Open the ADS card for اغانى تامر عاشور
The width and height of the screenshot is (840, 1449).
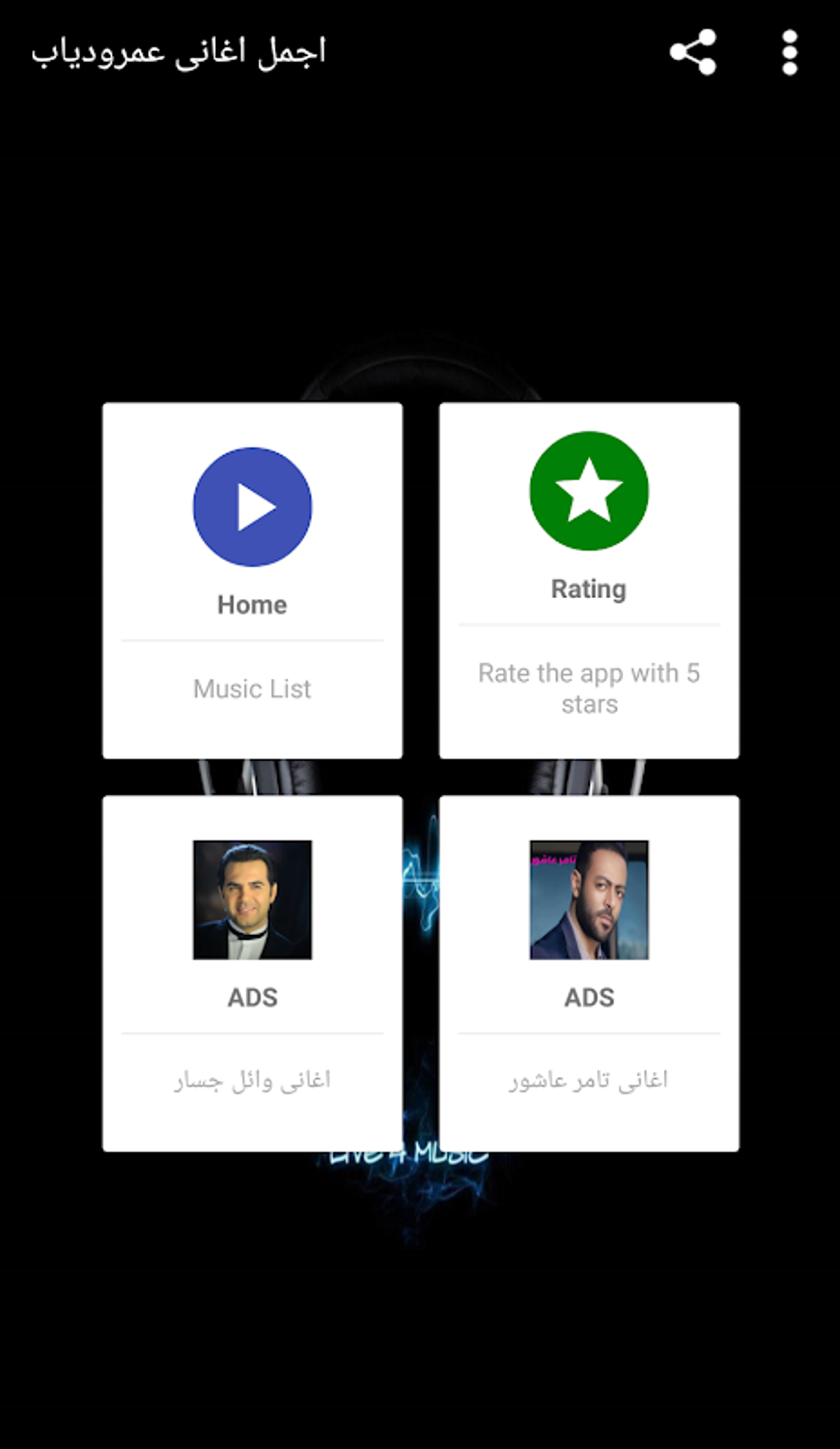tap(589, 973)
